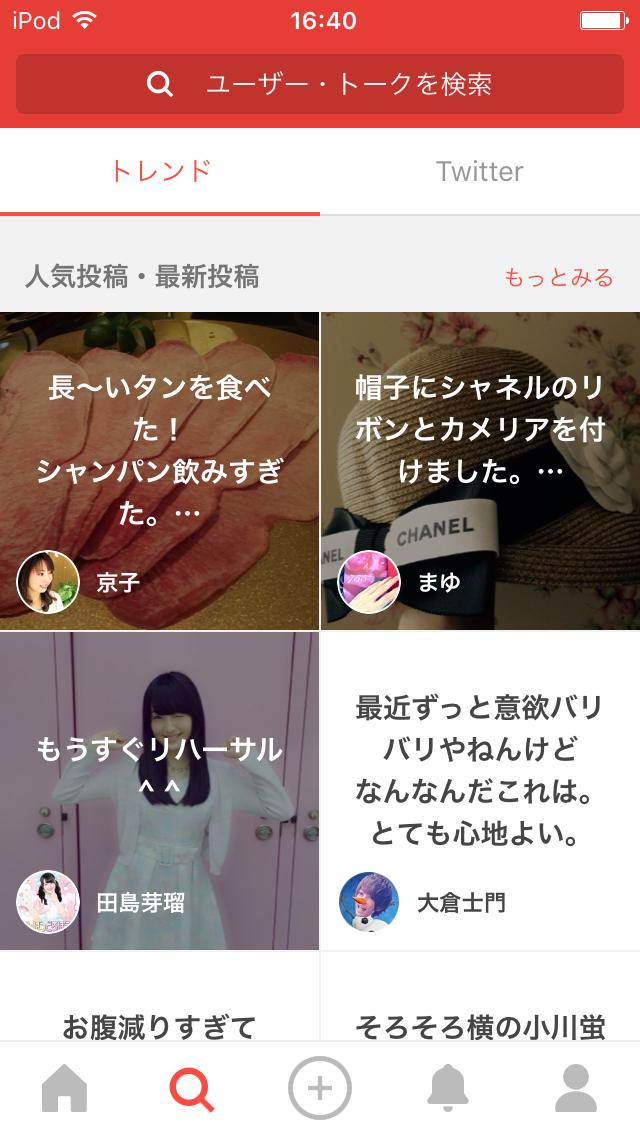This screenshot has height=1136, width=640.
Task: Create a new post with the plus button
Action: [320, 1088]
